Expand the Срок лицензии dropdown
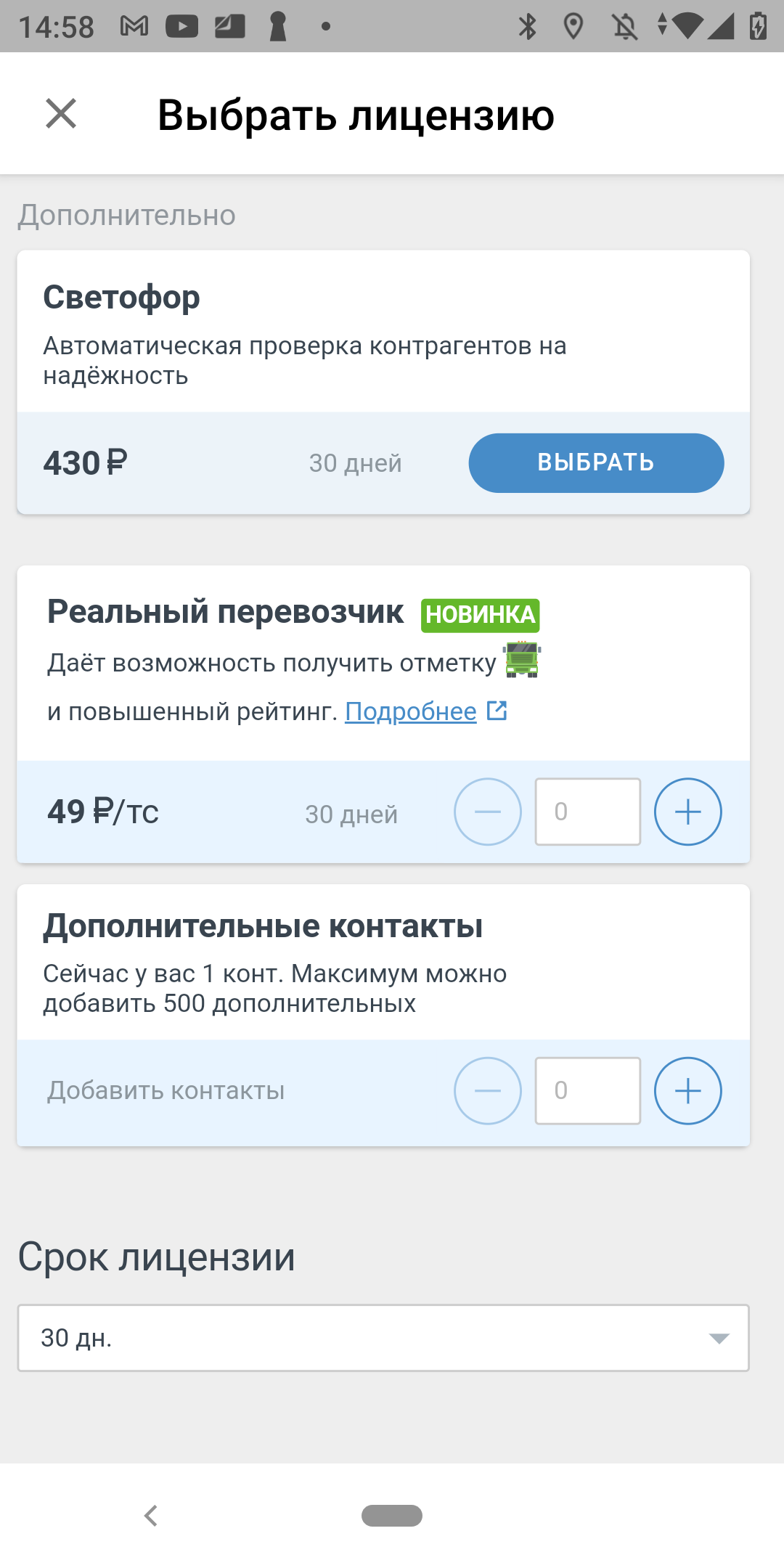 point(383,1338)
